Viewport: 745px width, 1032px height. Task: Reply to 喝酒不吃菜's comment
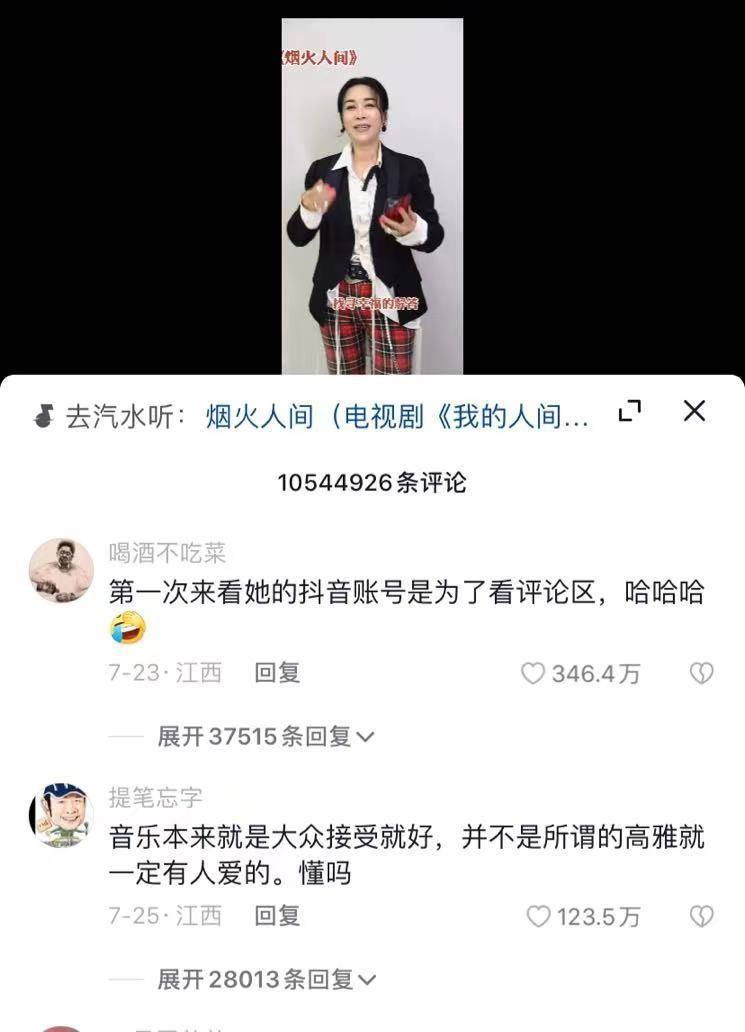tap(277, 673)
